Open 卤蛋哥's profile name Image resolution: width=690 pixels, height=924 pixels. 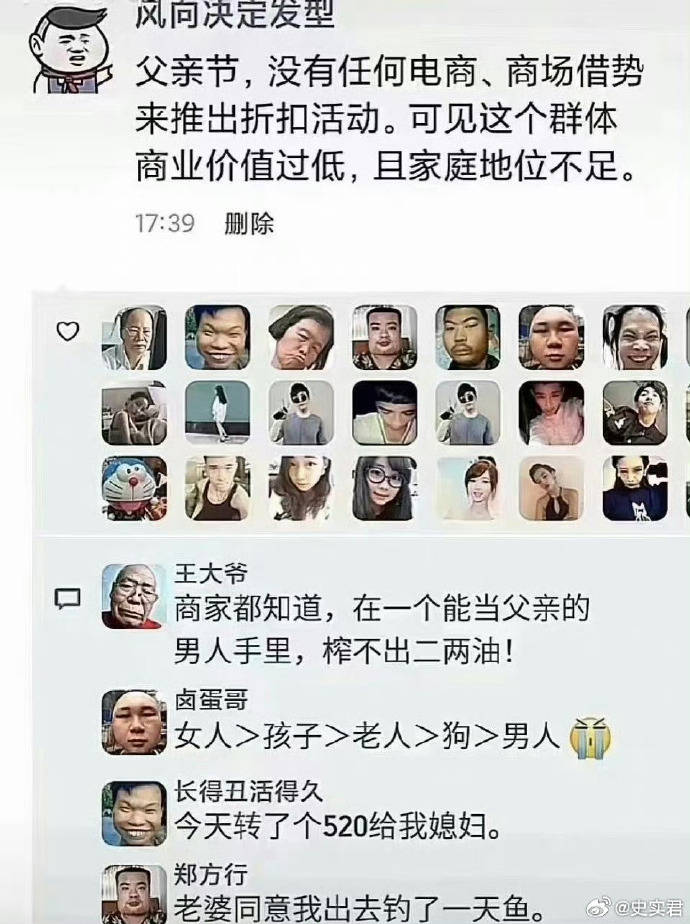point(211,699)
